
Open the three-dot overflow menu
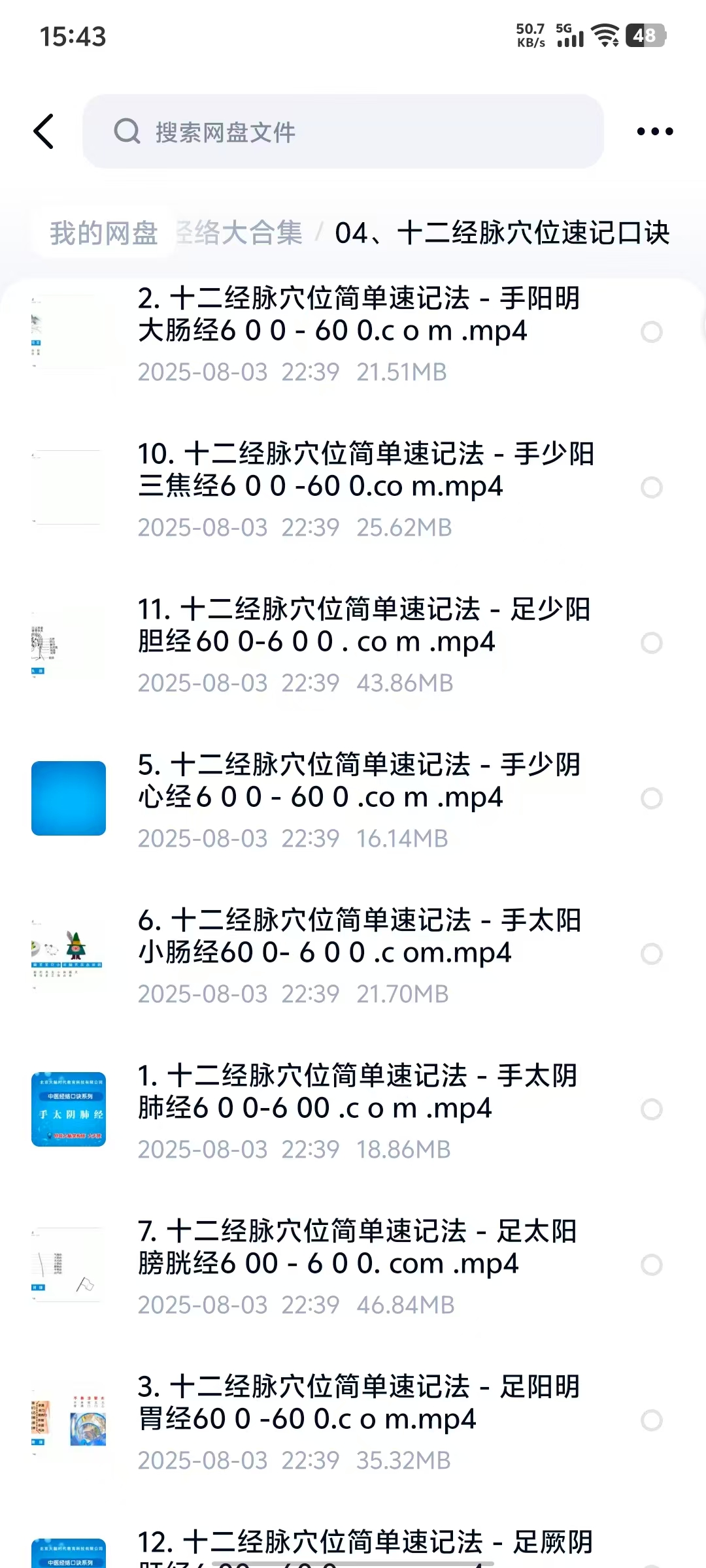(x=654, y=131)
